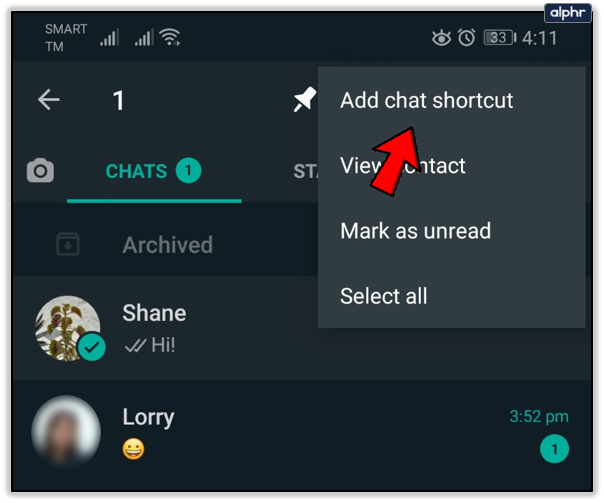Switch to the Chats tab

[137, 171]
